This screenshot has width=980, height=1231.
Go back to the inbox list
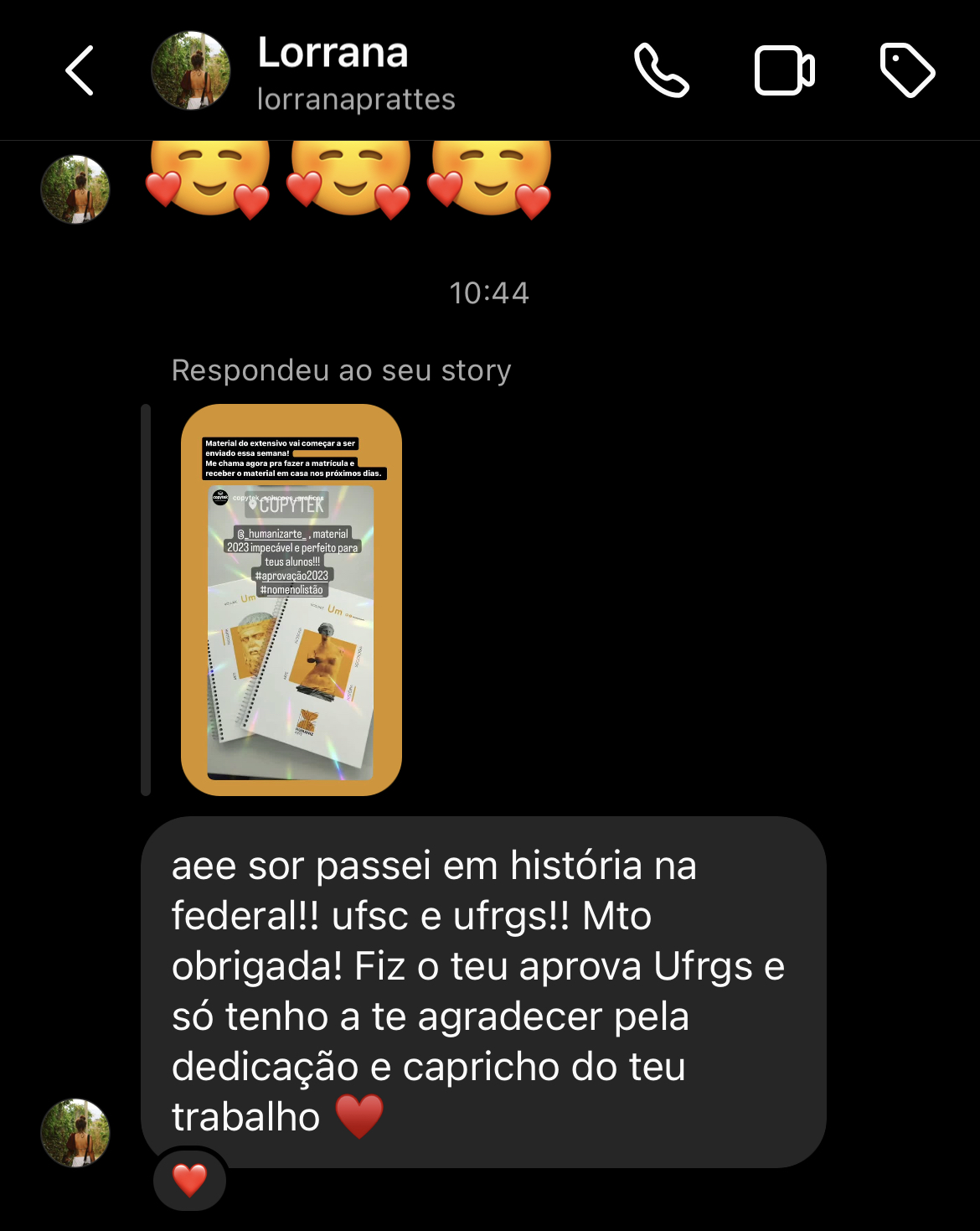[80, 70]
